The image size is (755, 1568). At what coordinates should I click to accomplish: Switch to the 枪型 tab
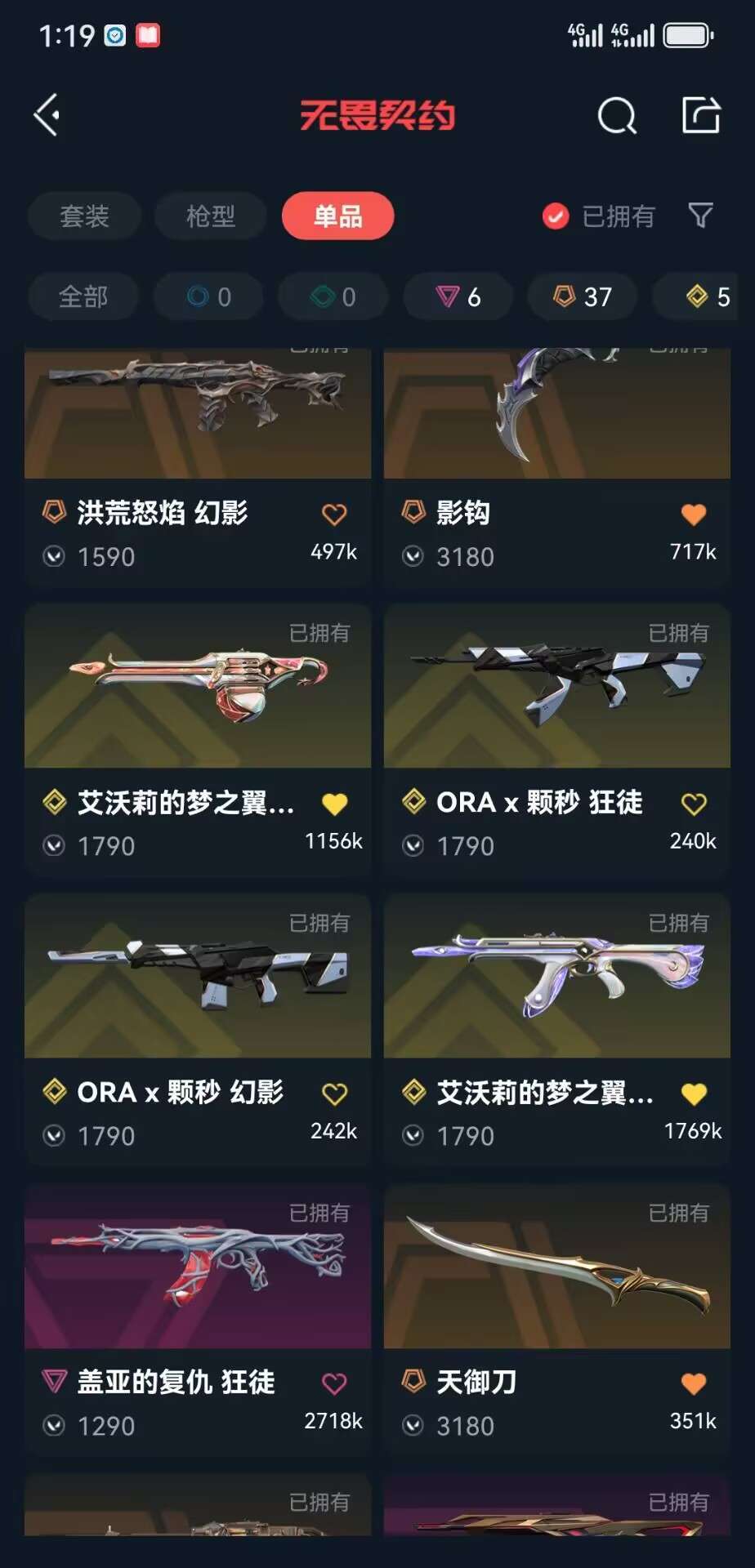[211, 216]
